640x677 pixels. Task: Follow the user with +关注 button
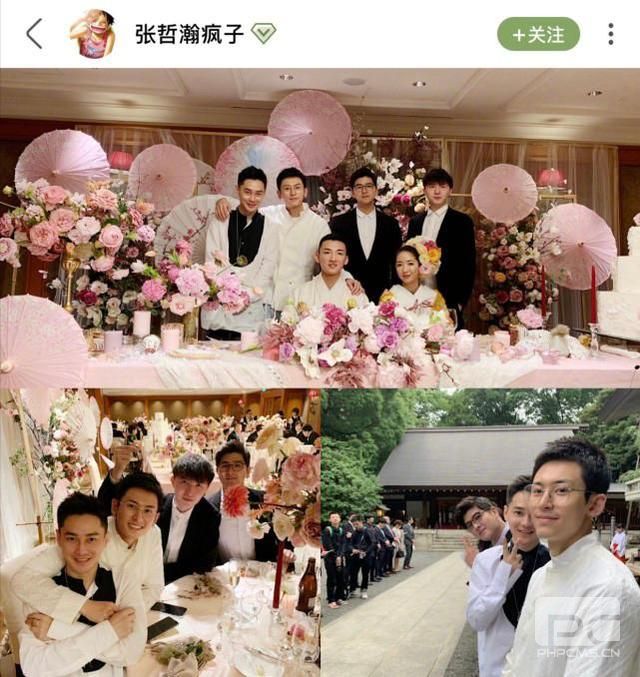click(x=538, y=34)
